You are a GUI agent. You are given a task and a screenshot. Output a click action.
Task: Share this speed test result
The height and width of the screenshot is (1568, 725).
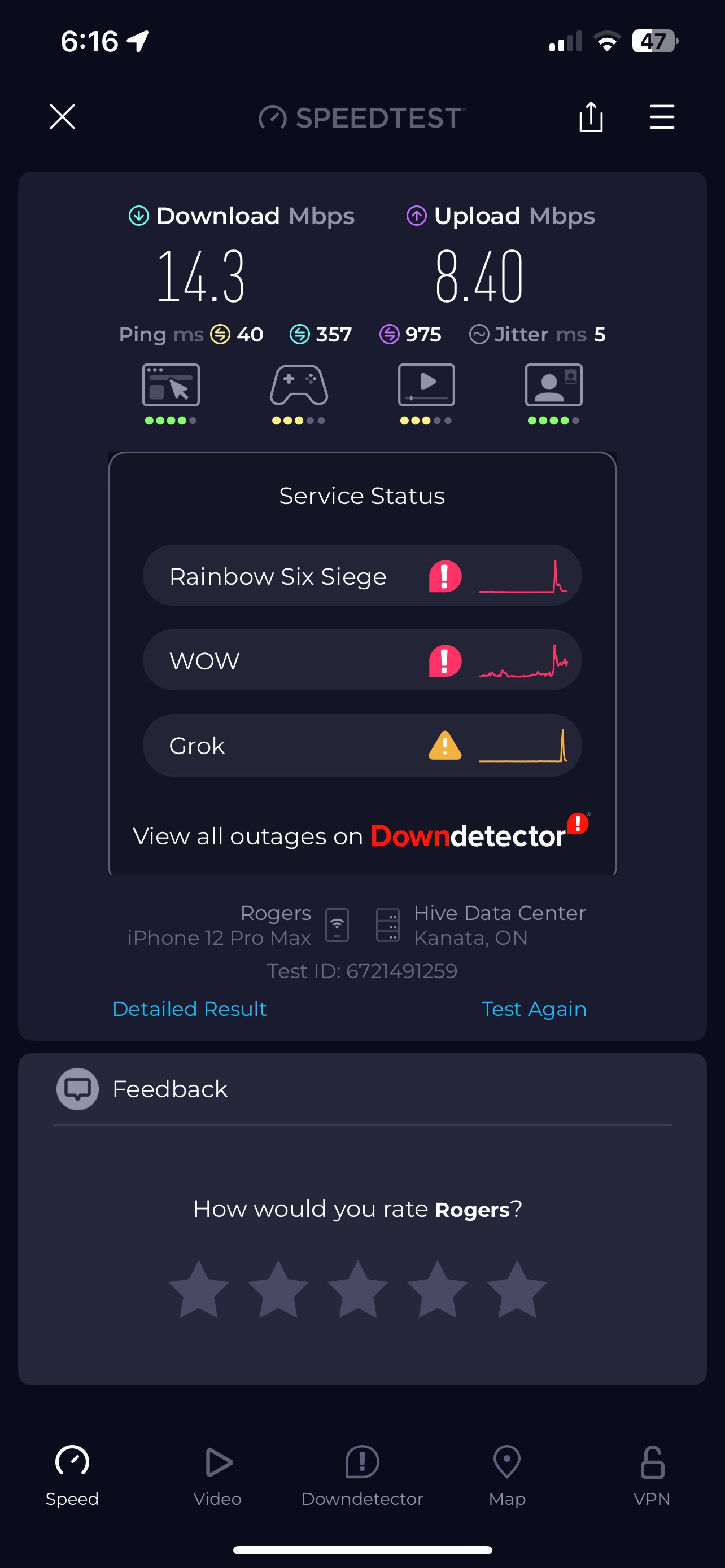(x=591, y=117)
